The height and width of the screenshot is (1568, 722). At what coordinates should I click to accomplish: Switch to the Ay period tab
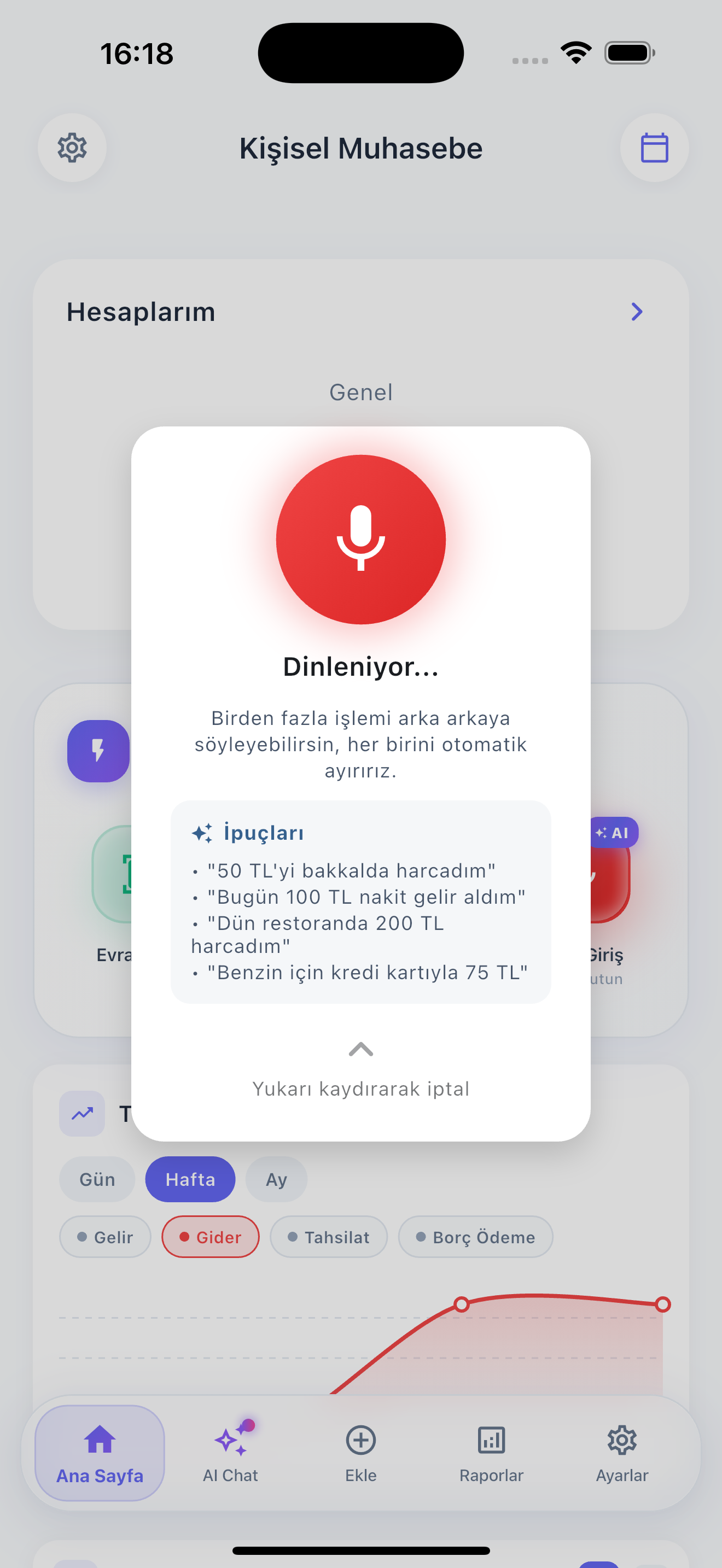276,1179
